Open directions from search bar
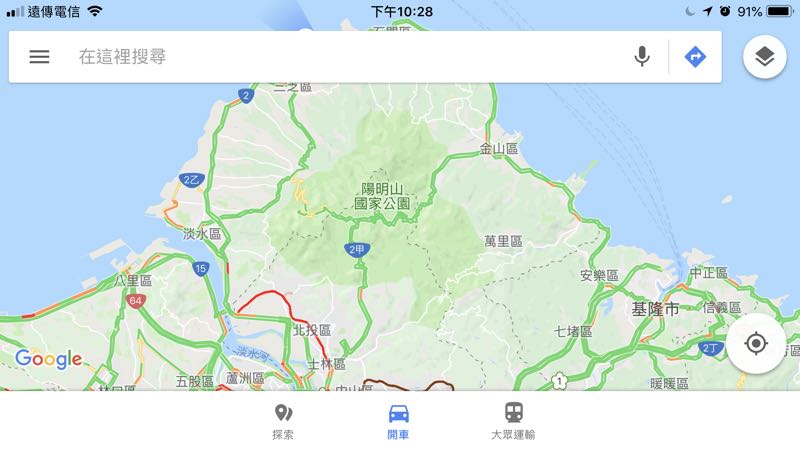800x450 pixels. pos(695,57)
